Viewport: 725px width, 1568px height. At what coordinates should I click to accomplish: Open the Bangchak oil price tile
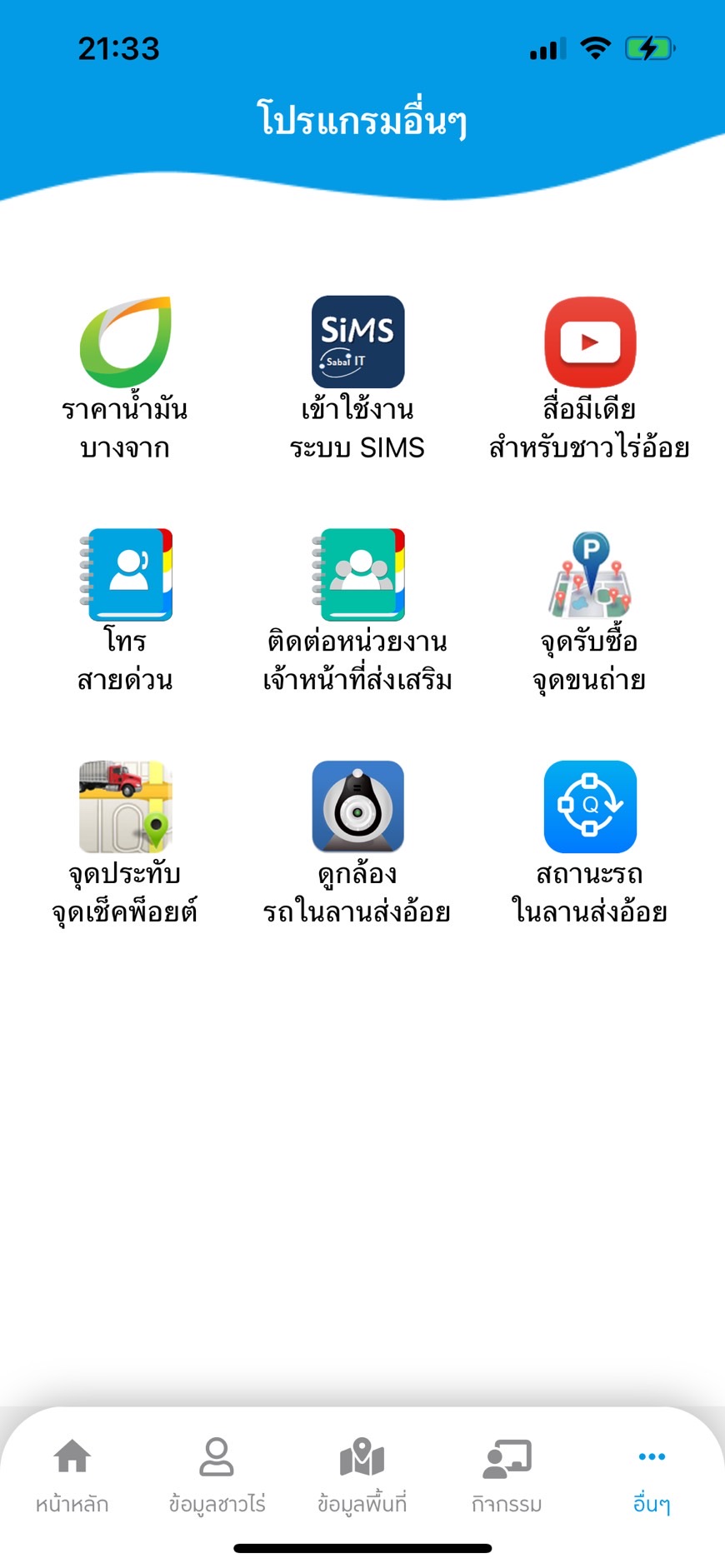pos(125,342)
